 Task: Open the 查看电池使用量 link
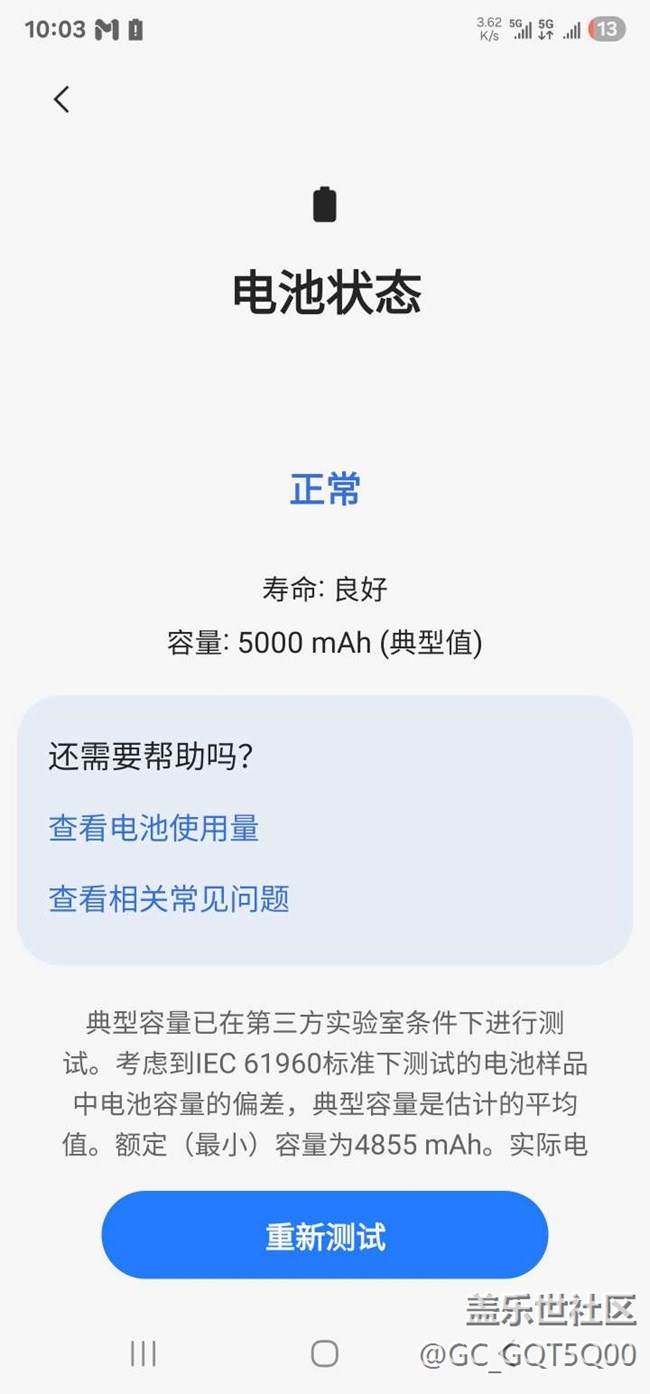pos(154,828)
